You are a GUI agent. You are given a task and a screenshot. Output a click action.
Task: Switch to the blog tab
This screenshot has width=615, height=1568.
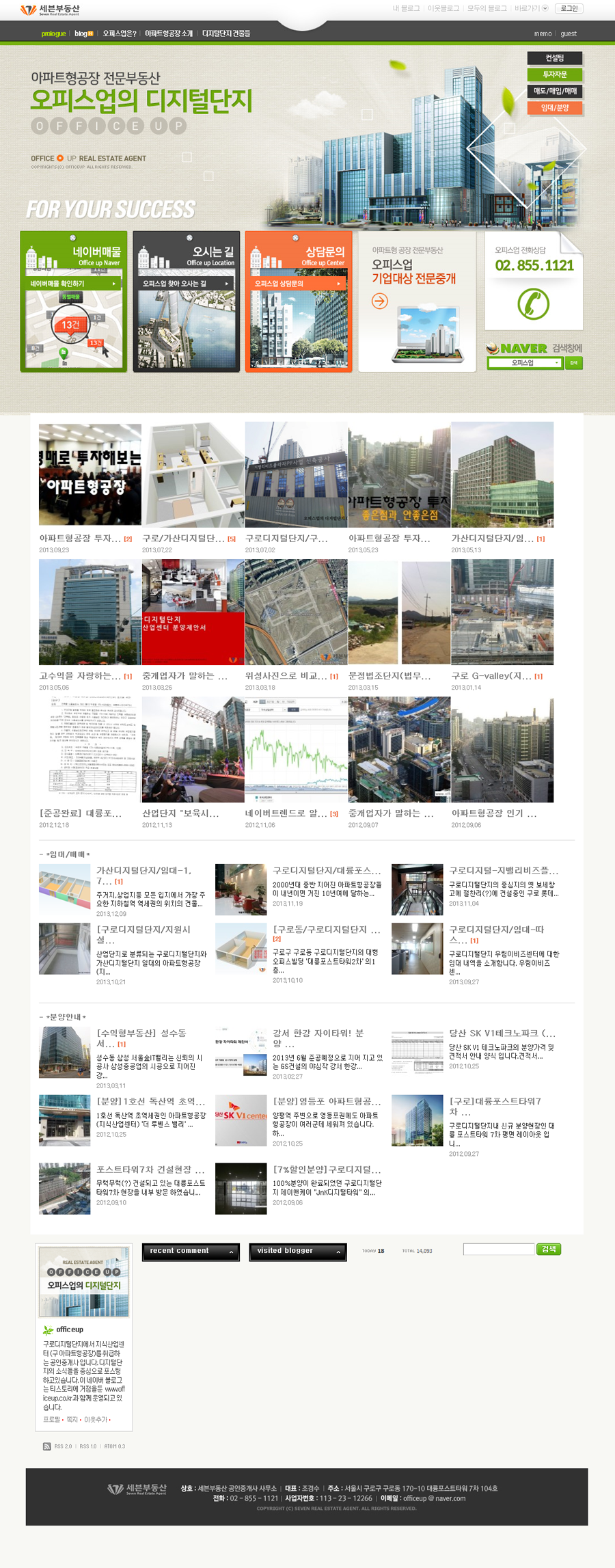(83, 33)
